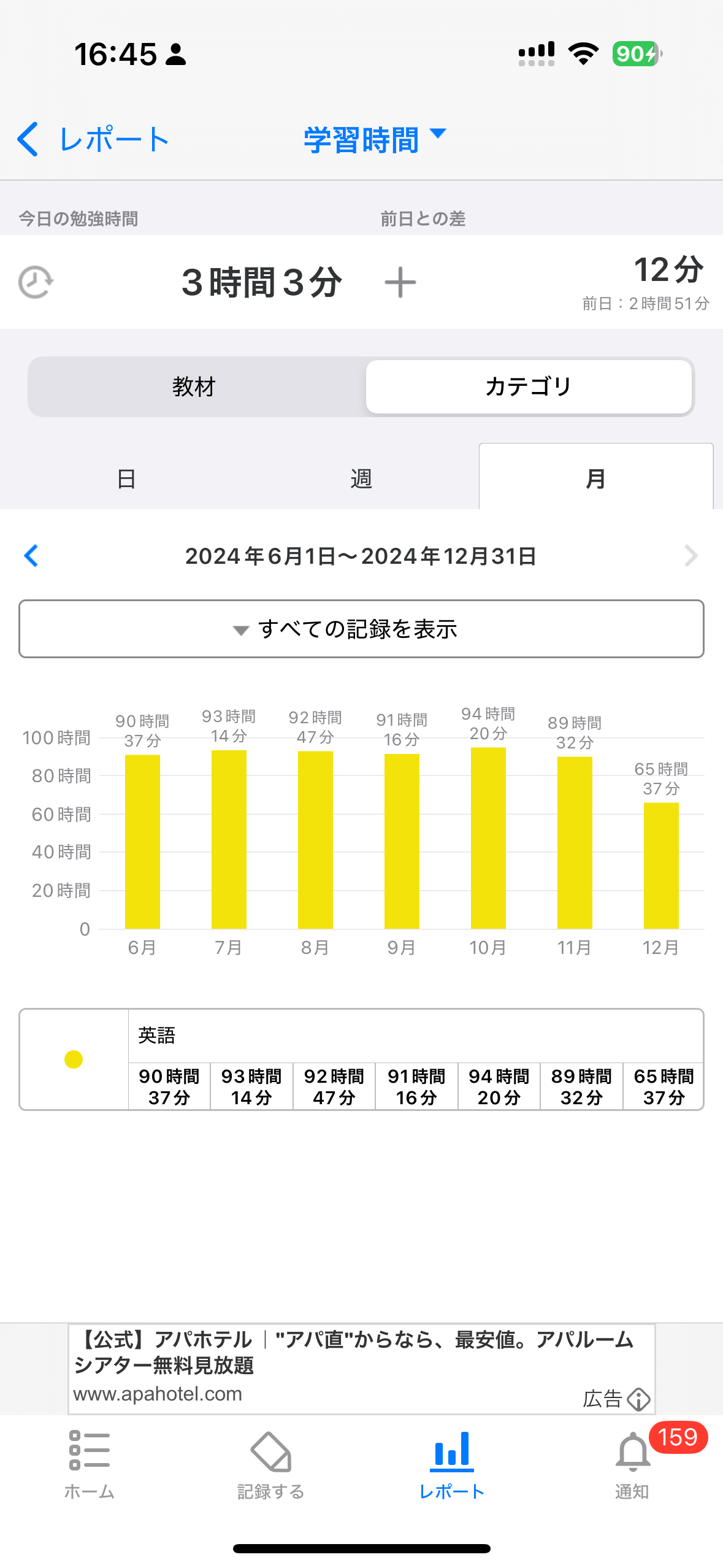Image resolution: width=723 pixels, height=1568 pixels.
Task: Select the 月 tab
Action: 595,478
